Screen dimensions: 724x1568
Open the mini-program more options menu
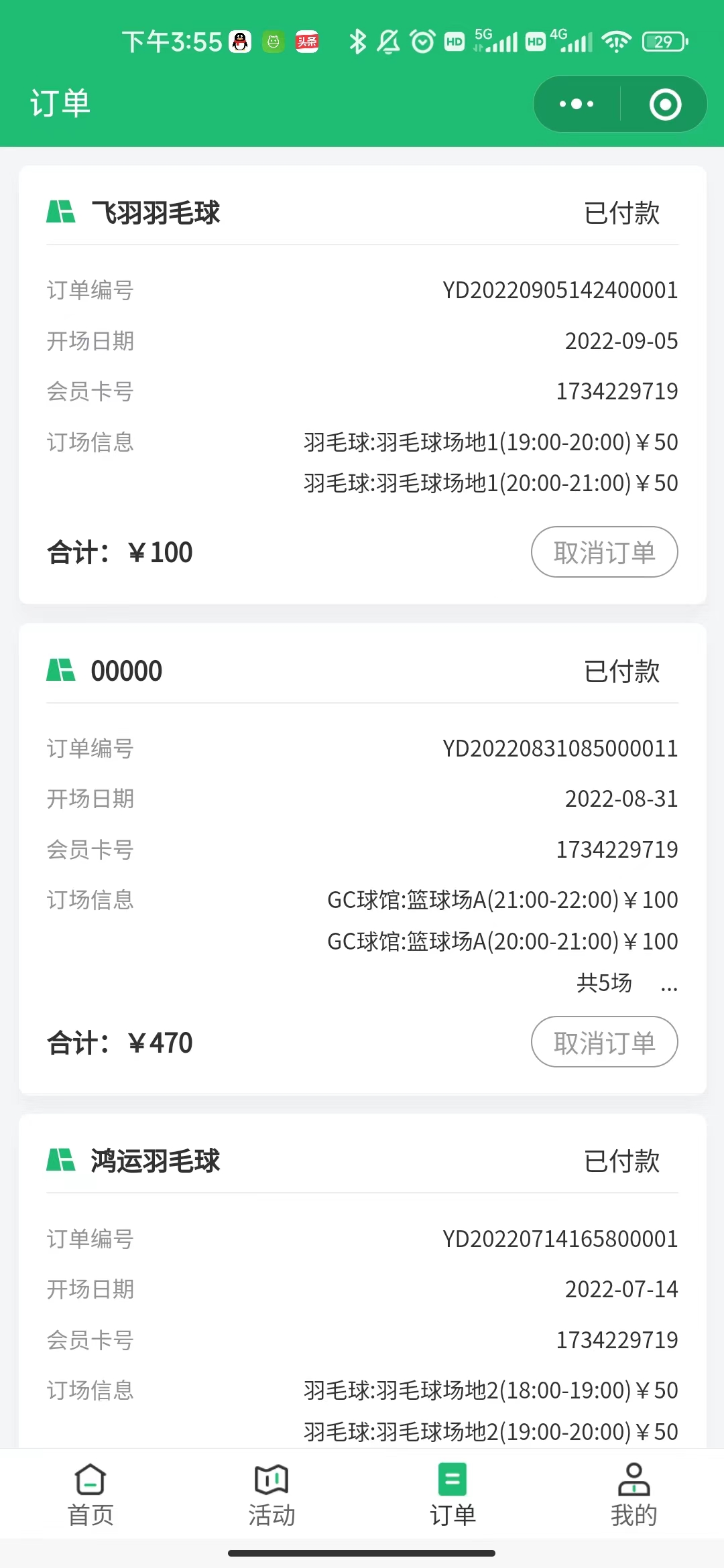click(x=575, y=104)
